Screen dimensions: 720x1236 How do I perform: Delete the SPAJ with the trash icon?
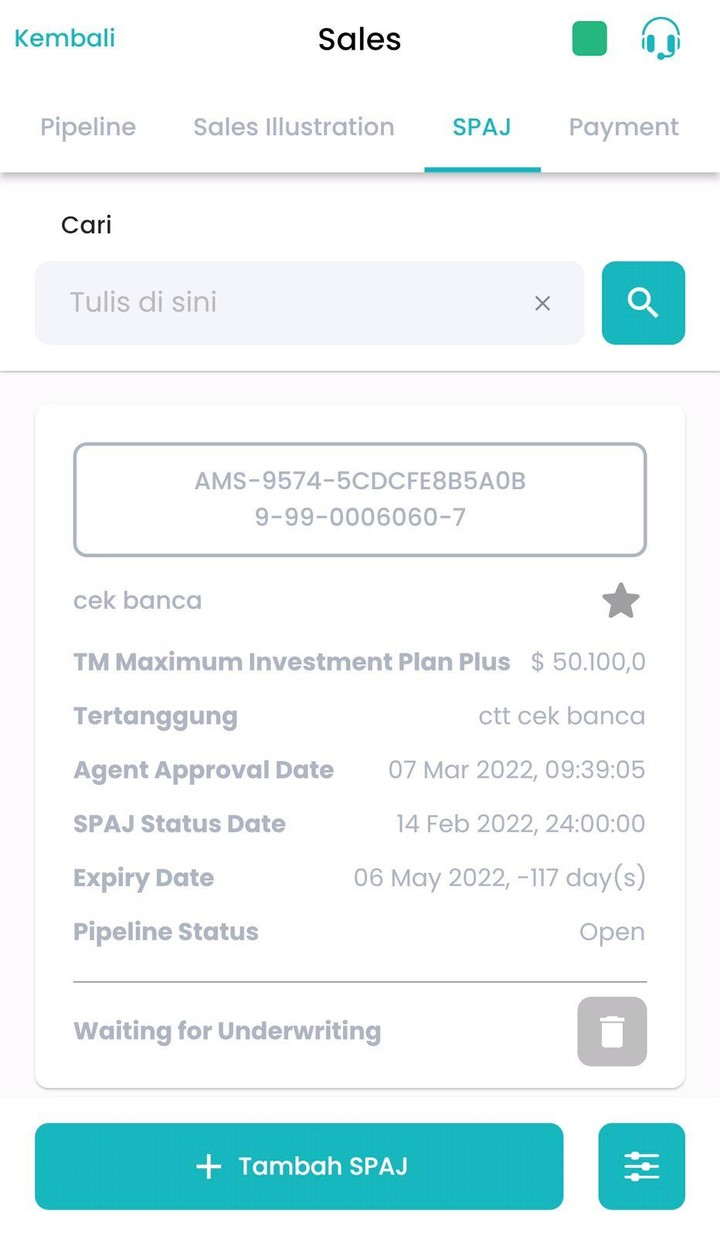[611, 1031]
